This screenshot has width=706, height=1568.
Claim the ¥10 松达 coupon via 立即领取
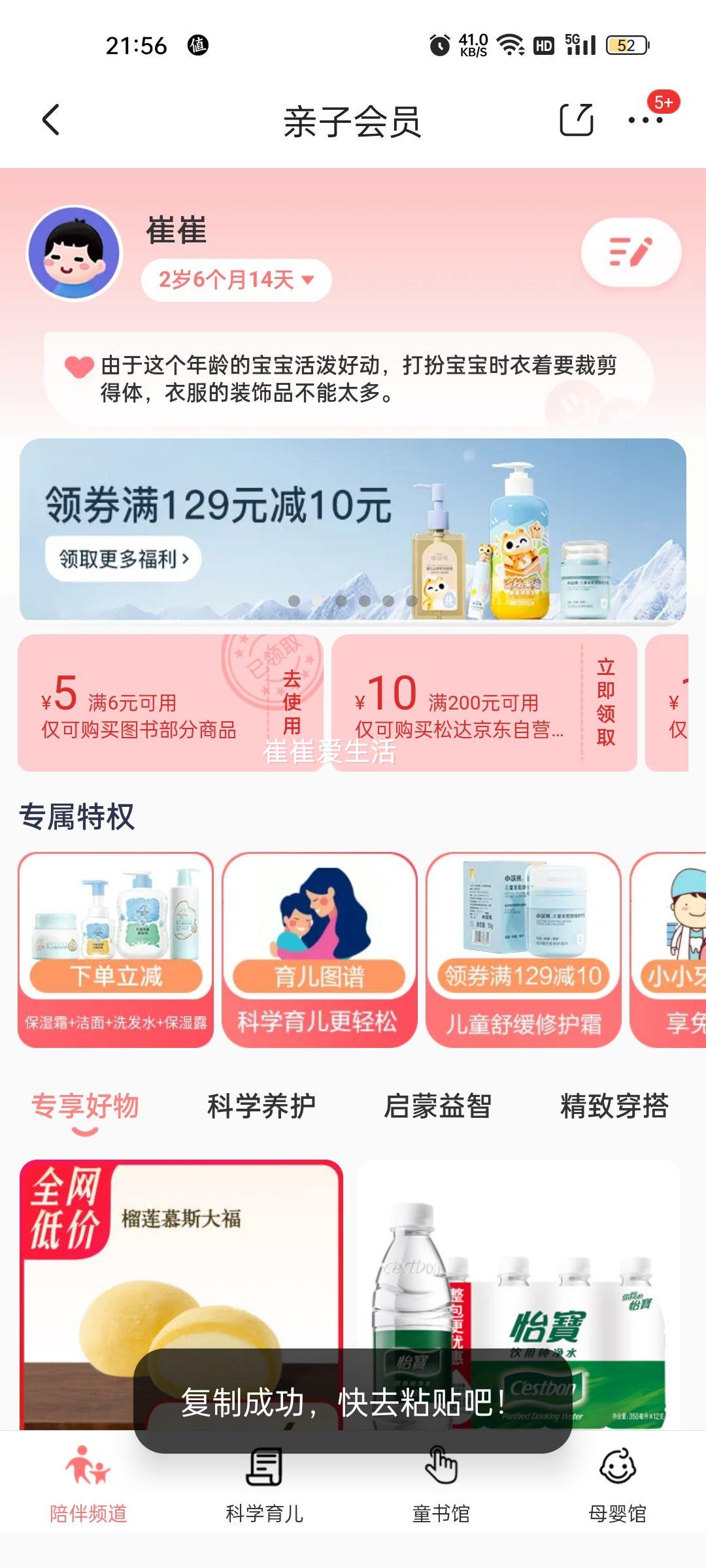tap(606, 702)
